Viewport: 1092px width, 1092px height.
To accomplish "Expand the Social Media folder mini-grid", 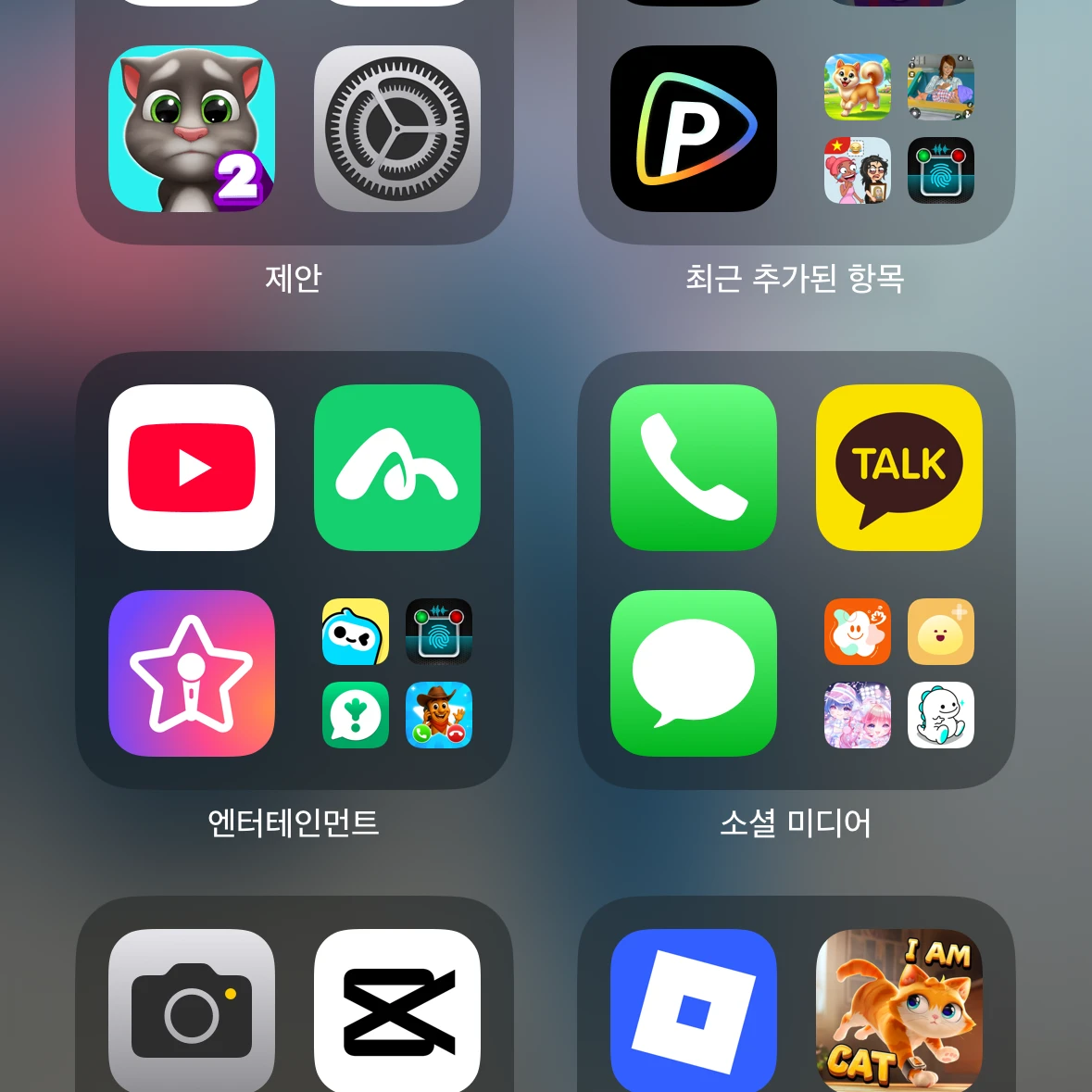I will pos(898,673).
